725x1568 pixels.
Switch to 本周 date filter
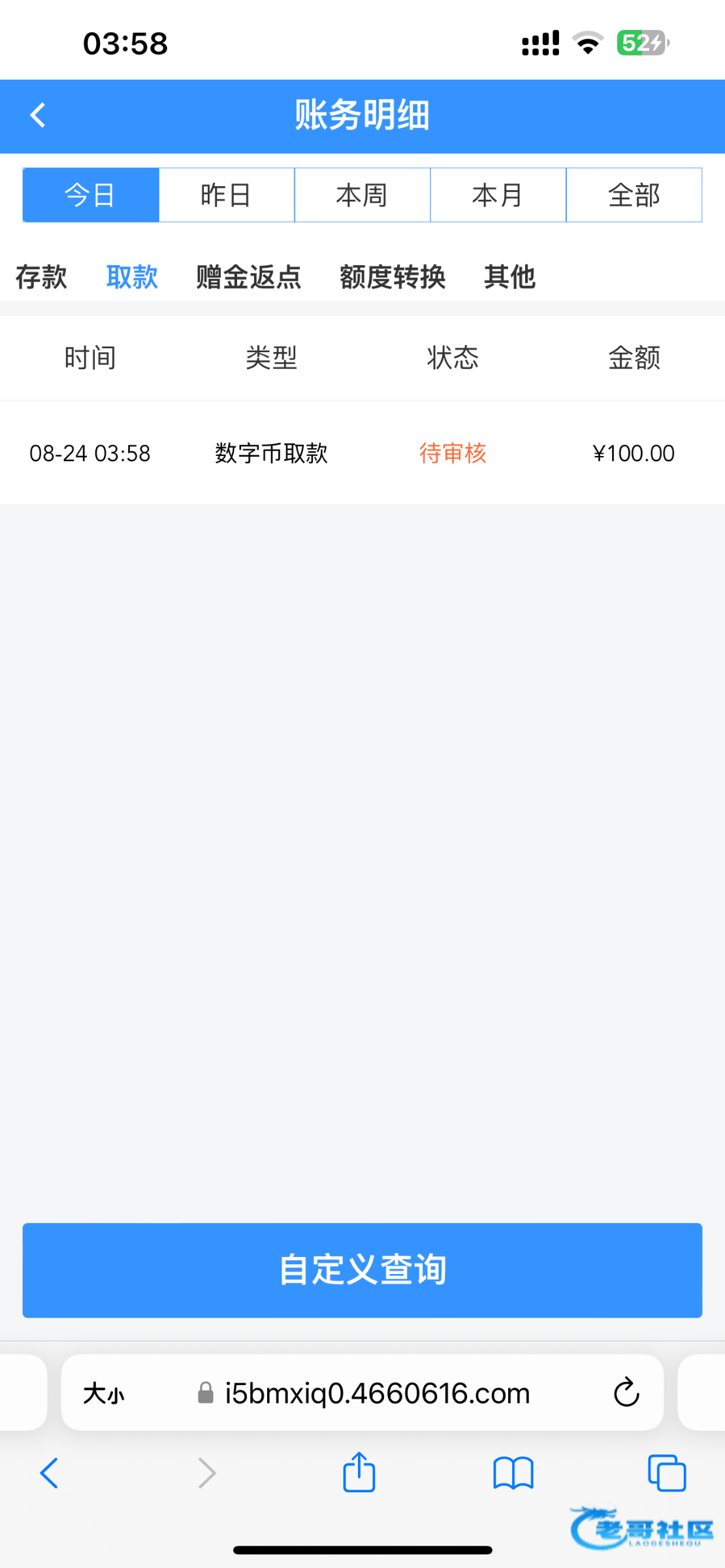tap(362, 195)
